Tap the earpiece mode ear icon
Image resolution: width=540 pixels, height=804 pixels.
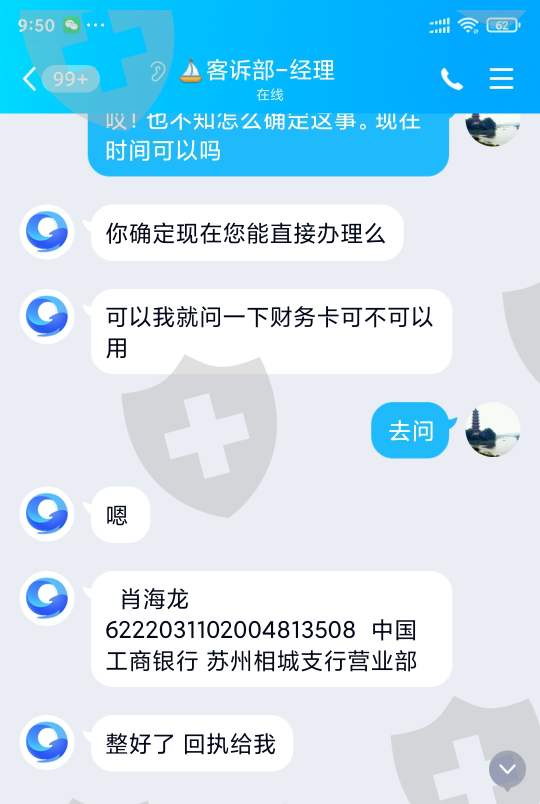tap(158, 71)
